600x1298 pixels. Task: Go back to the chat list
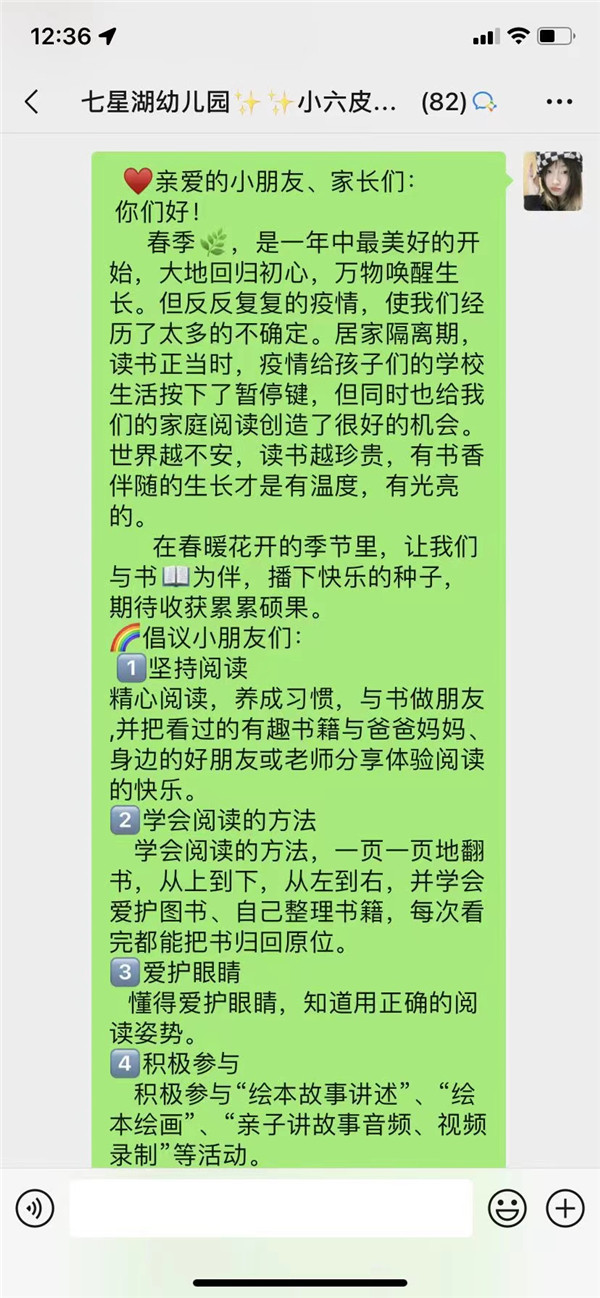coord(32,101)
